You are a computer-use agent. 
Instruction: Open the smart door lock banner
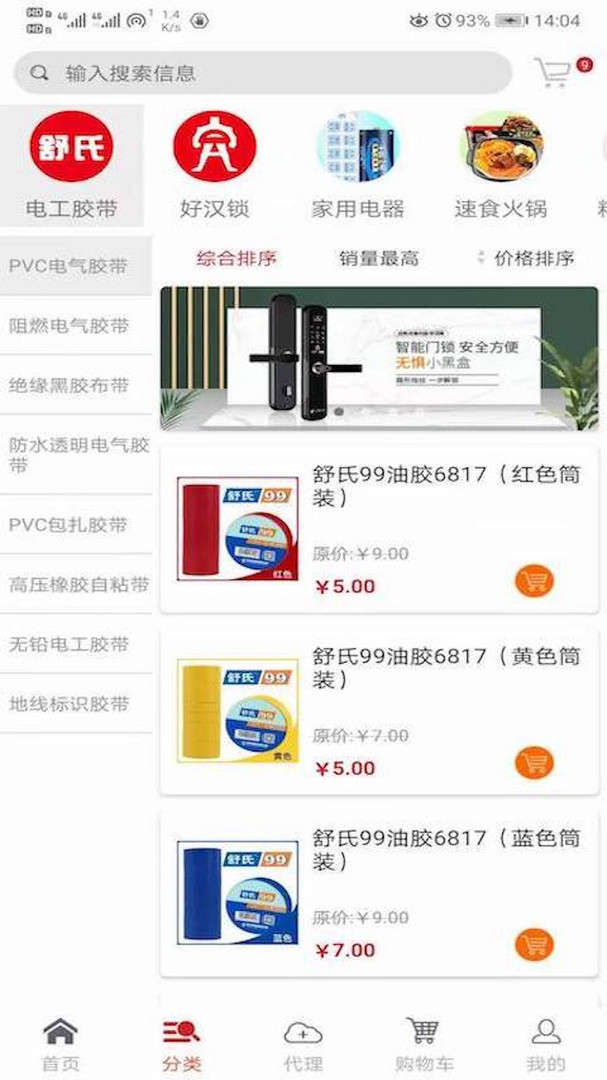pyautogui.click(x=379, y=358)
